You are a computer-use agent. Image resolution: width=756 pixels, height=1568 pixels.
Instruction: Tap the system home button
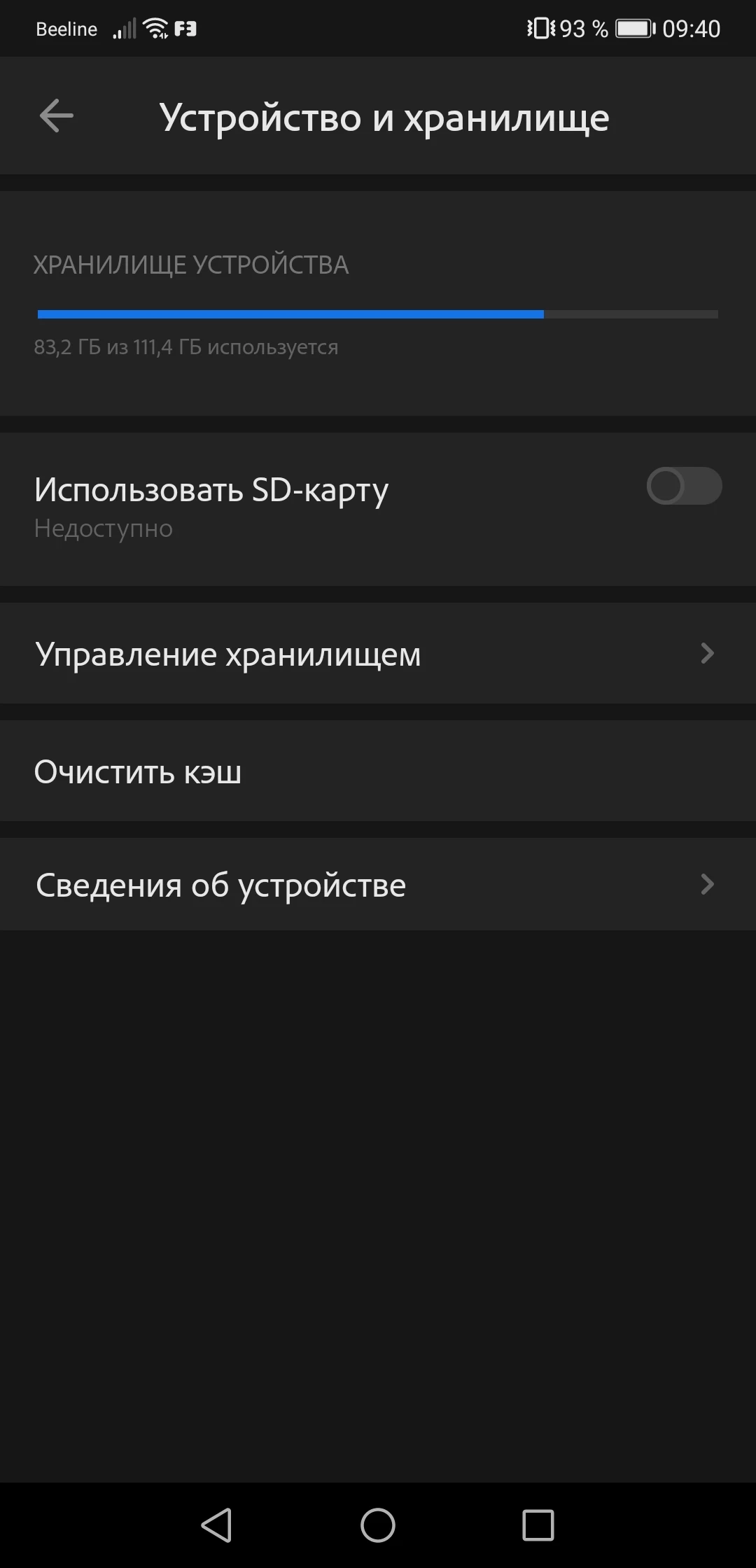point(378,1525)
